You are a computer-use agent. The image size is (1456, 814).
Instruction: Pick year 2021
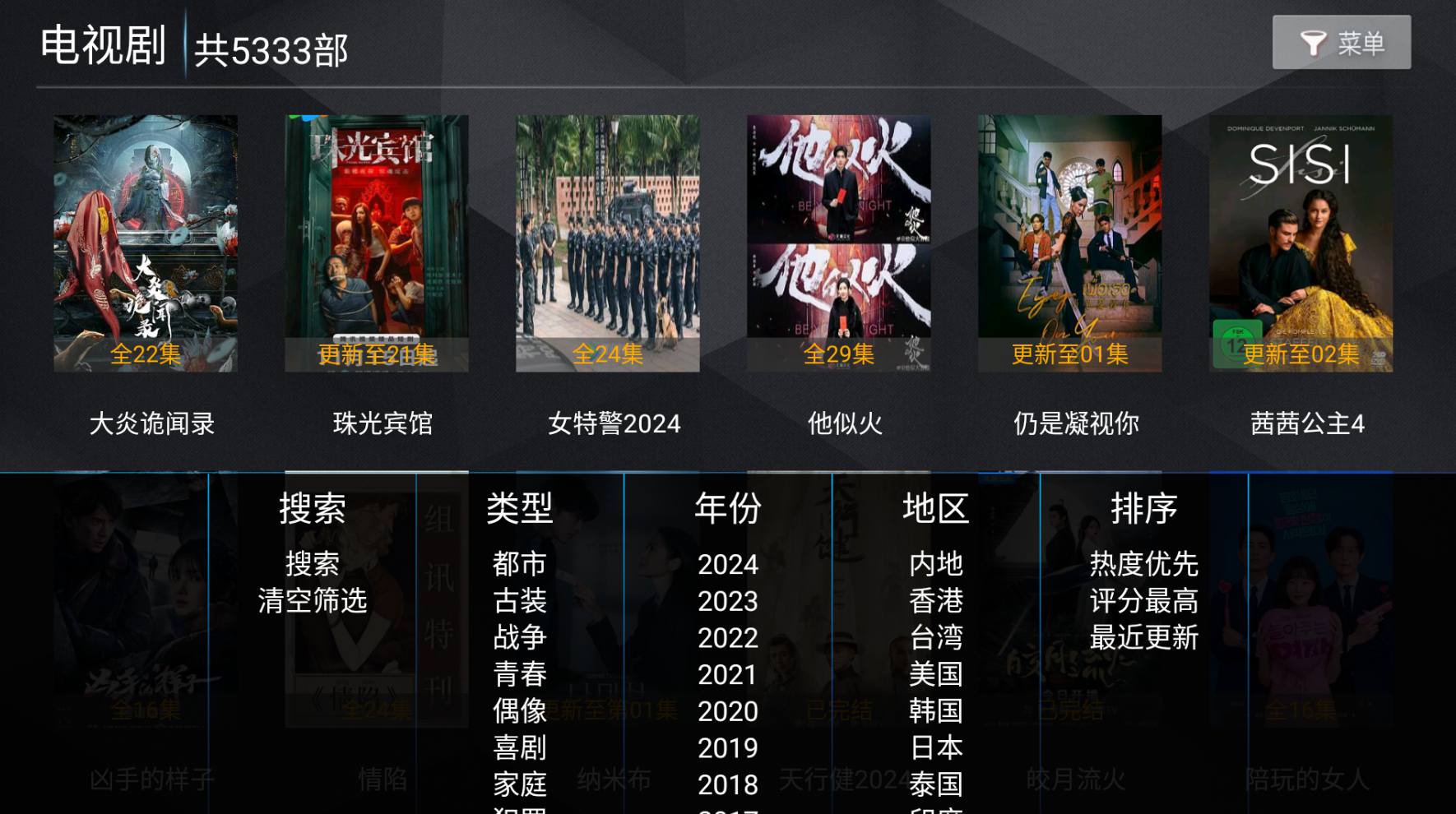tap(727, 674)
